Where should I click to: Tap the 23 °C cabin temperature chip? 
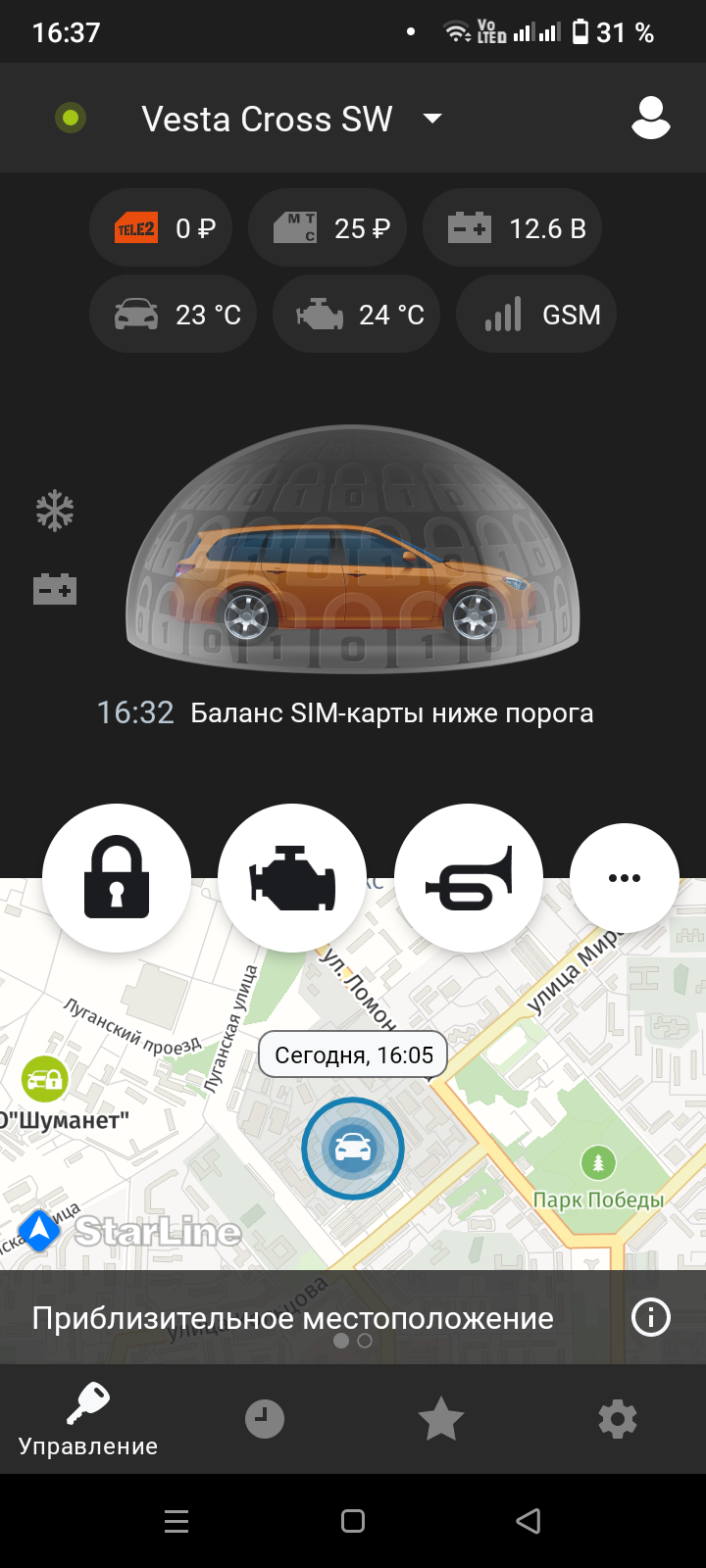point(174,315)
